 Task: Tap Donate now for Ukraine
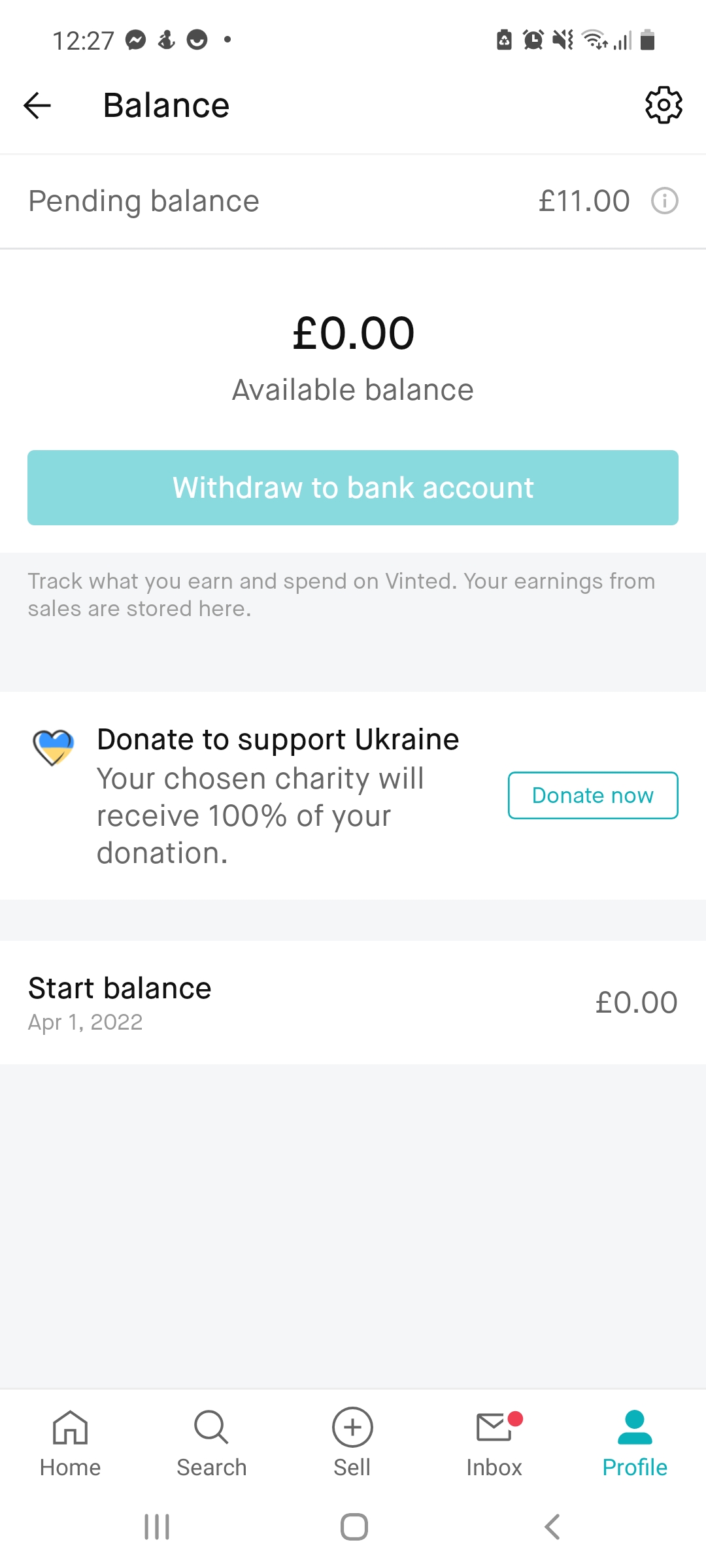point(593,795)
